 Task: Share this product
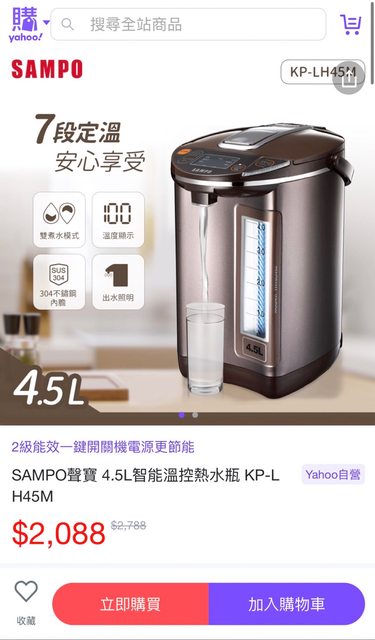(x=348, y=78)
